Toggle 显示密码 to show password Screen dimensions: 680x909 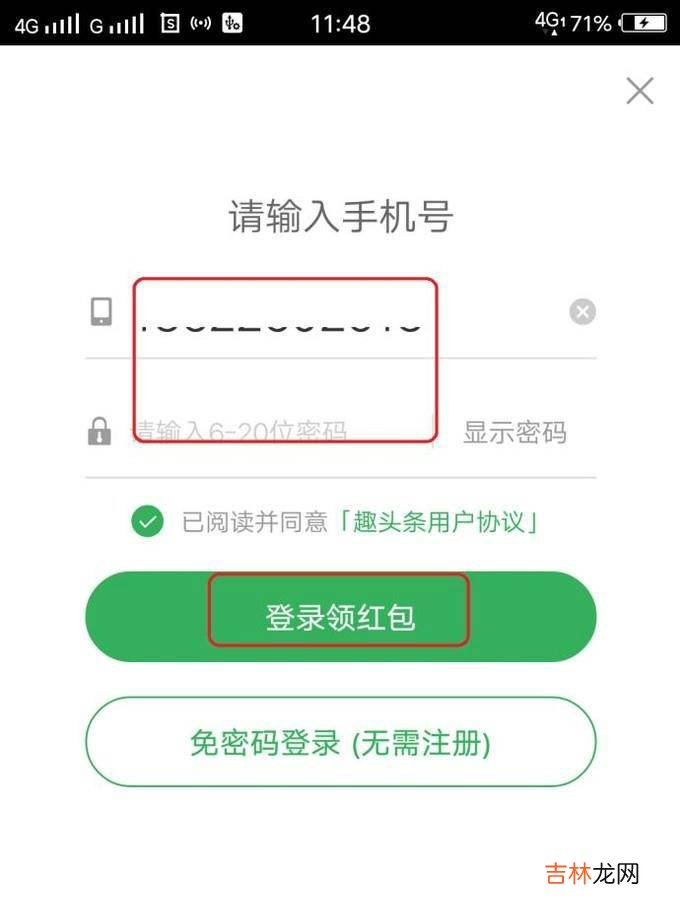coord(514,432)
